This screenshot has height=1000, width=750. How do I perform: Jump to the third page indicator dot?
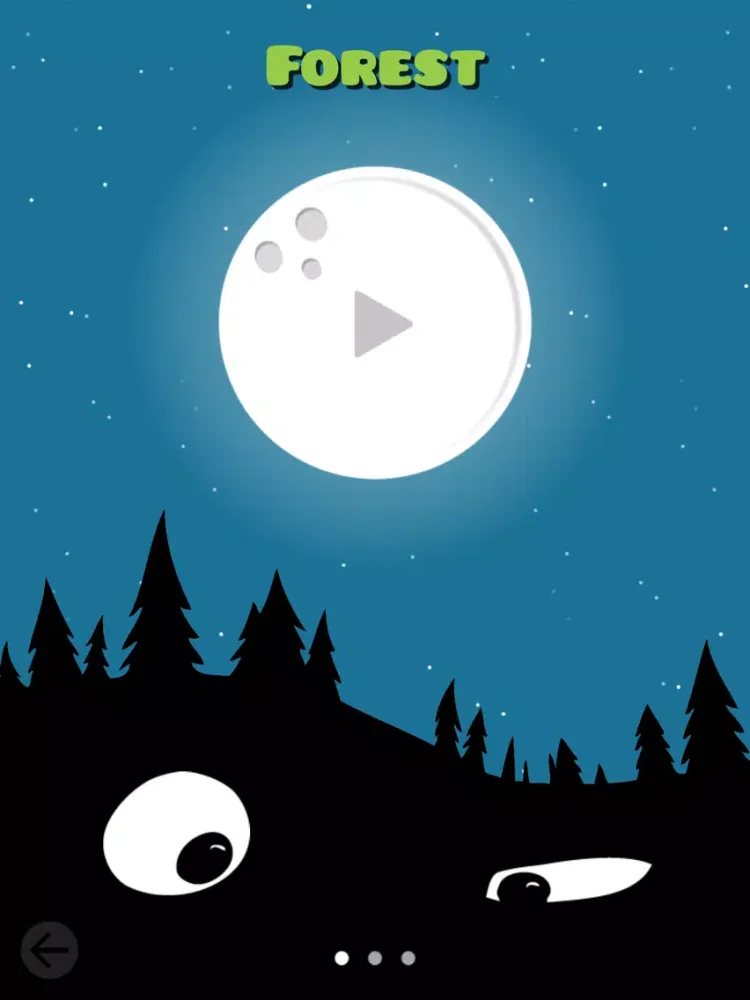point(408,958)
